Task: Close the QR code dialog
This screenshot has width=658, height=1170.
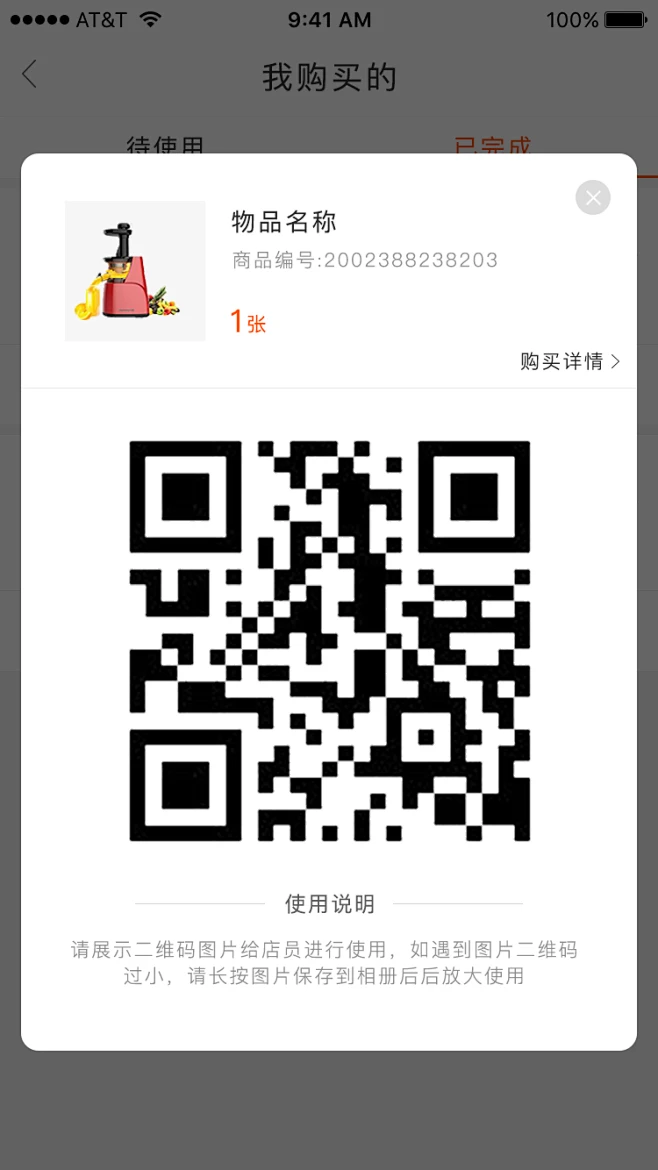Action: click(593, 198)
